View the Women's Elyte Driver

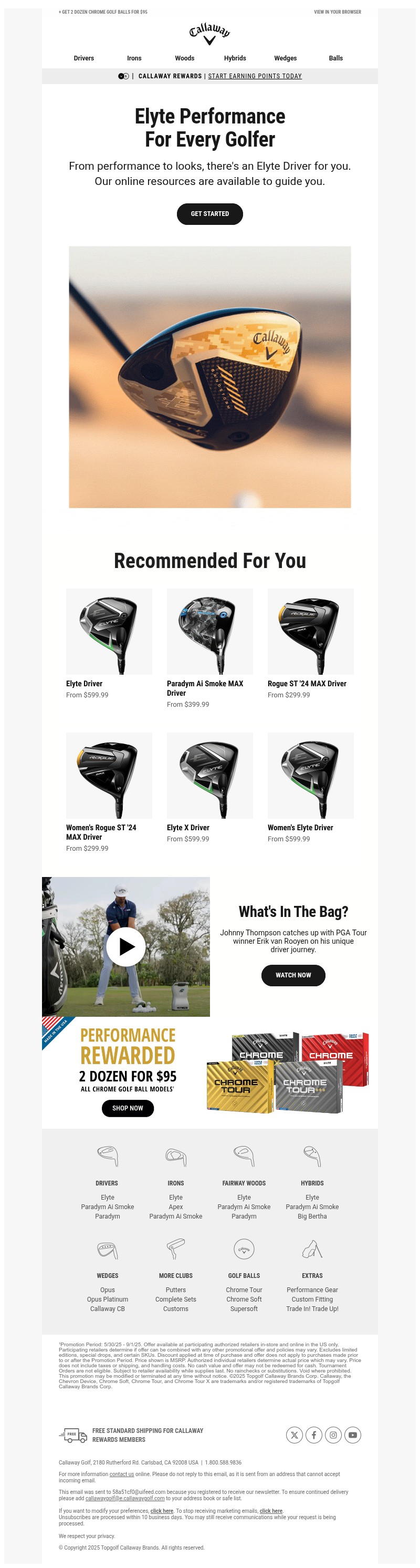click(311, 776)
